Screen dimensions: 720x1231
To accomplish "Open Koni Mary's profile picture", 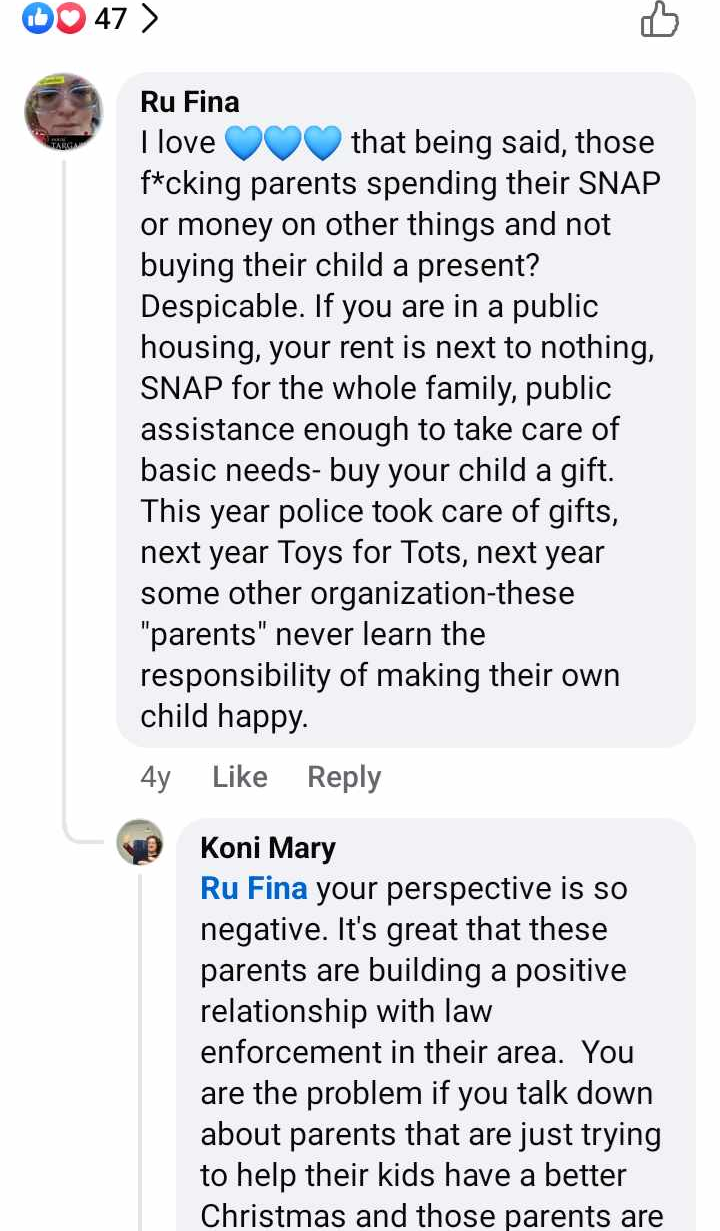I will [140, 842].
